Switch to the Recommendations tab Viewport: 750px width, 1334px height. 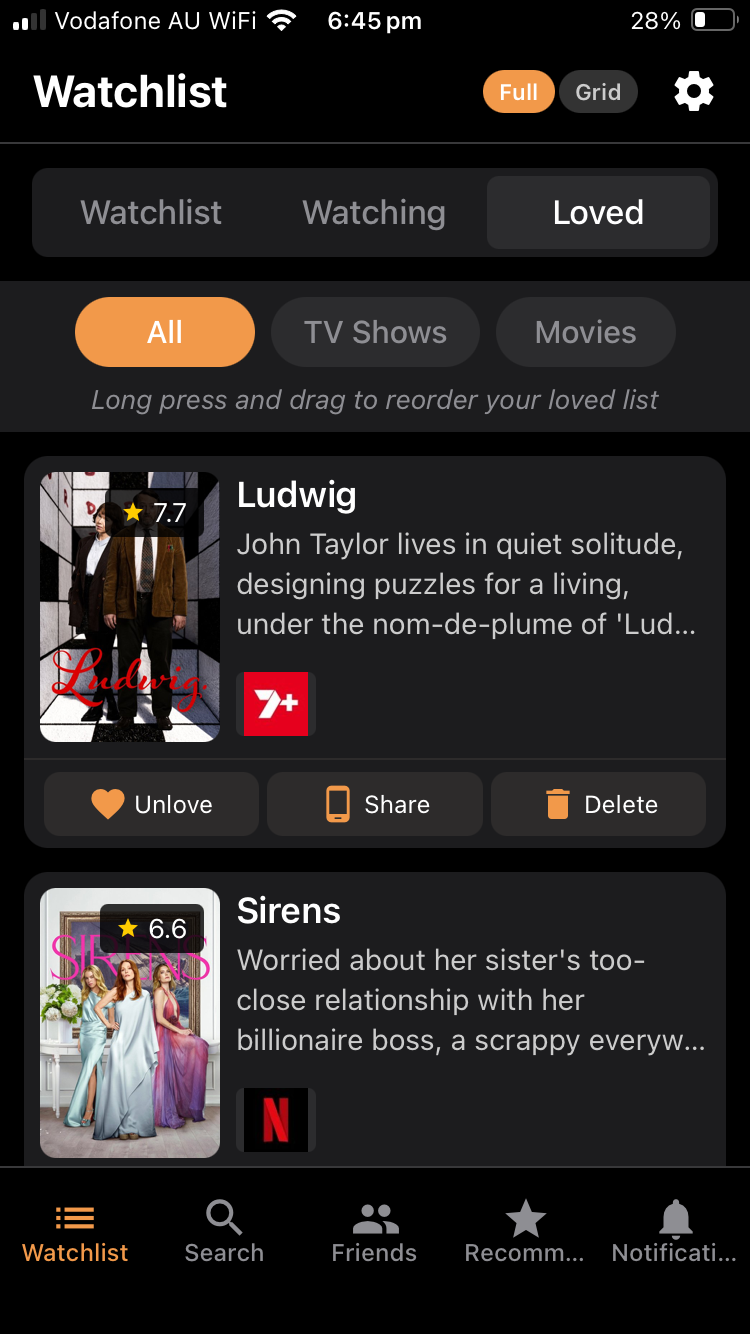click(x=524, y=1233)
